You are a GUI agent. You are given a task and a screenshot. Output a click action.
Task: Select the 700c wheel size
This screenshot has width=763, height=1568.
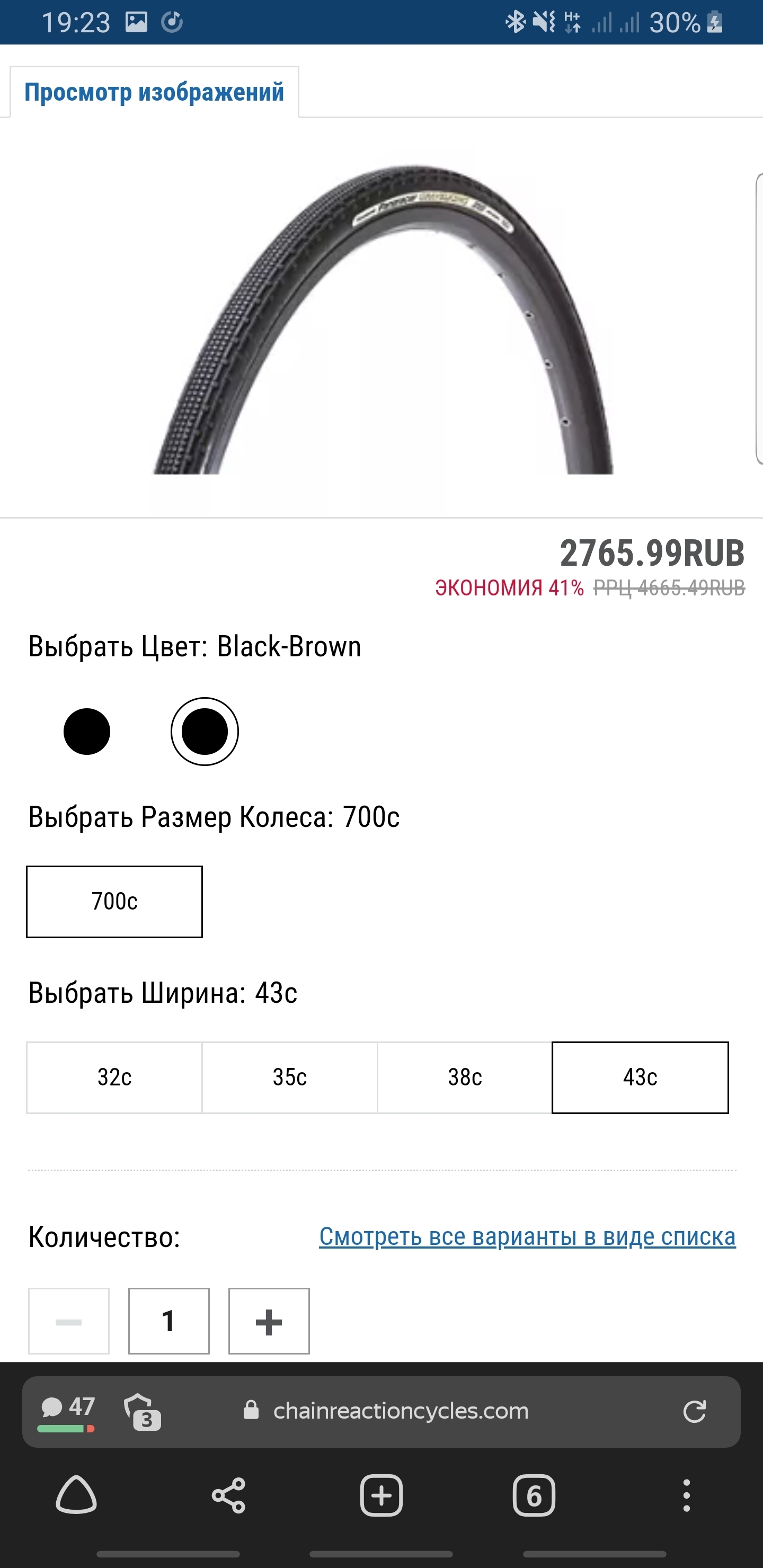coord(114,901)
